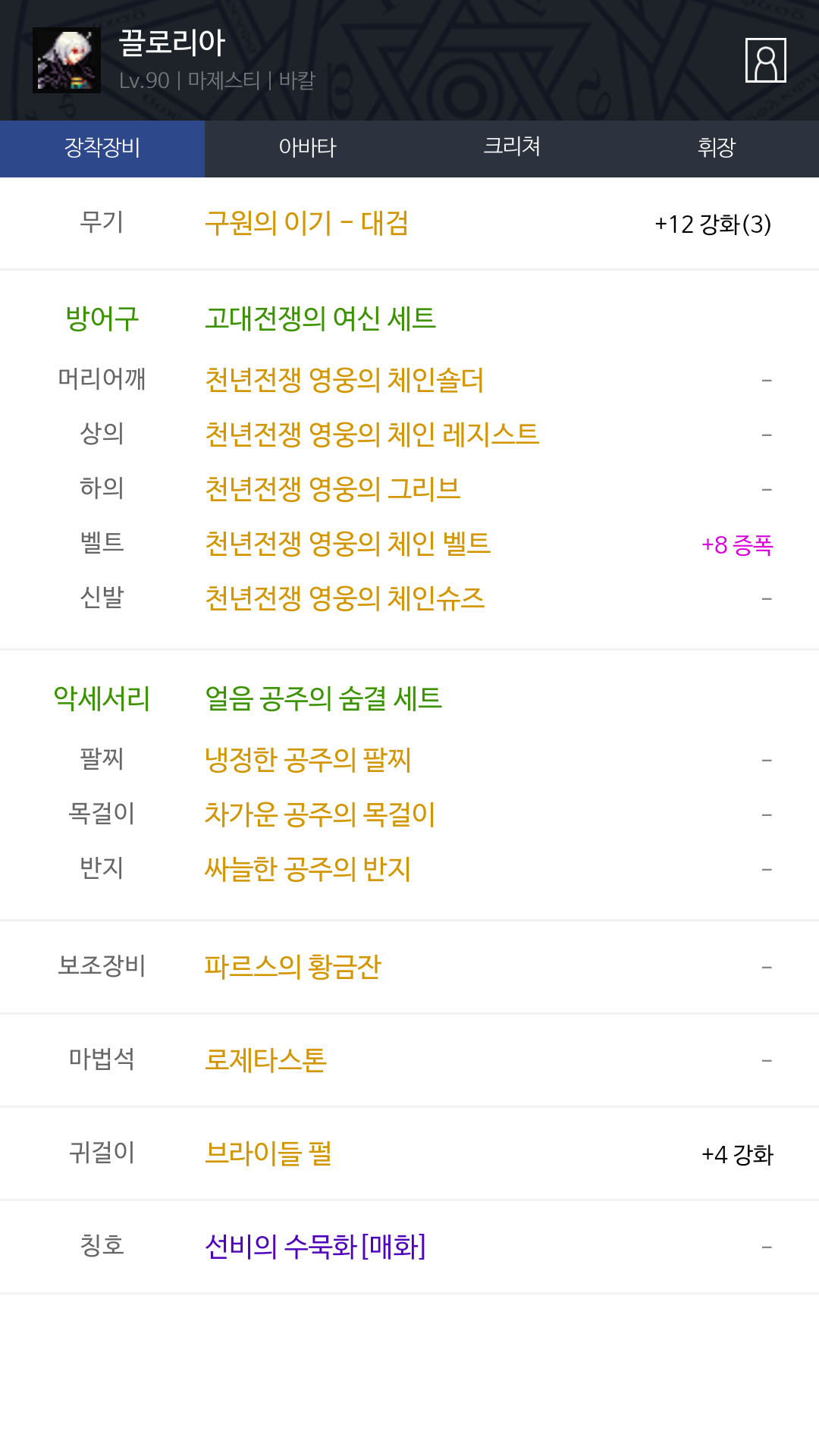View 차가운 공주의 목걸이 details
The width and height of the screenshot is (819, 1456).
tap(319, 814)
